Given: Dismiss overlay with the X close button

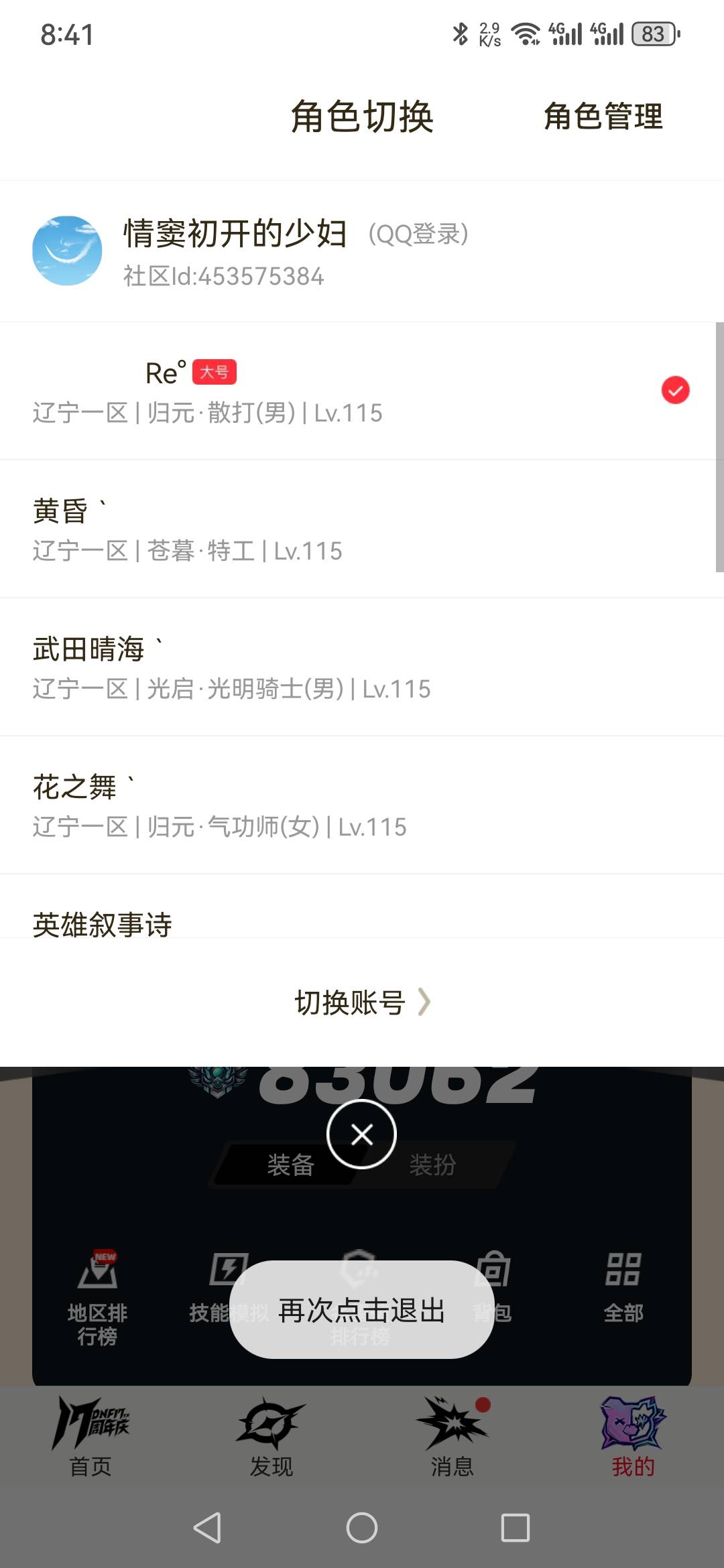Looking at the screenshot, I should pos(362,1134).
